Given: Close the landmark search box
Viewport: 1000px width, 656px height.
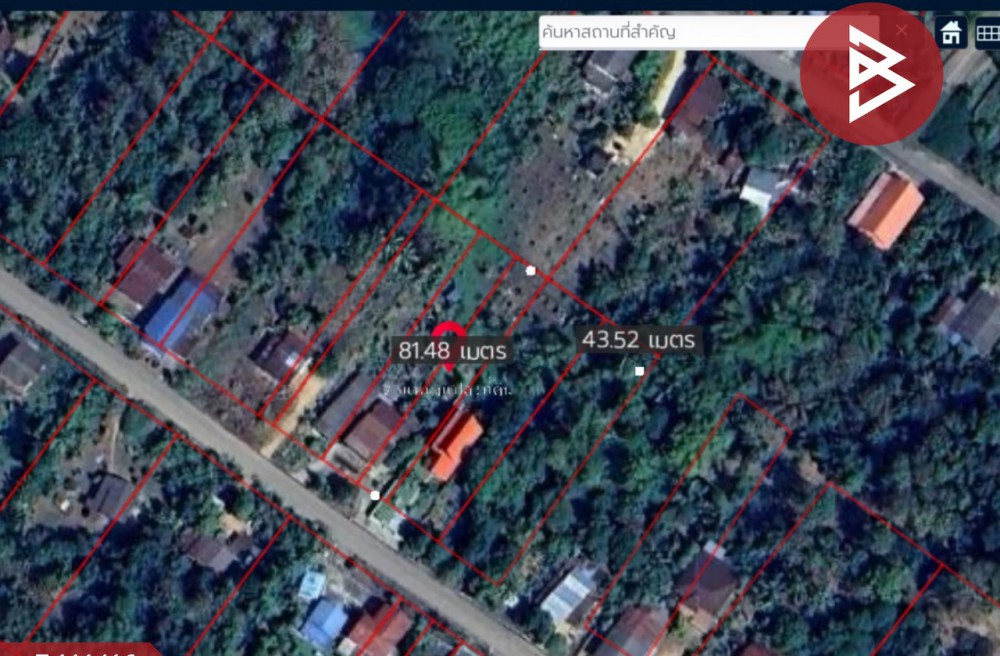Looking at the screenshot, I should pyautogui.click(x=901, y=32).
